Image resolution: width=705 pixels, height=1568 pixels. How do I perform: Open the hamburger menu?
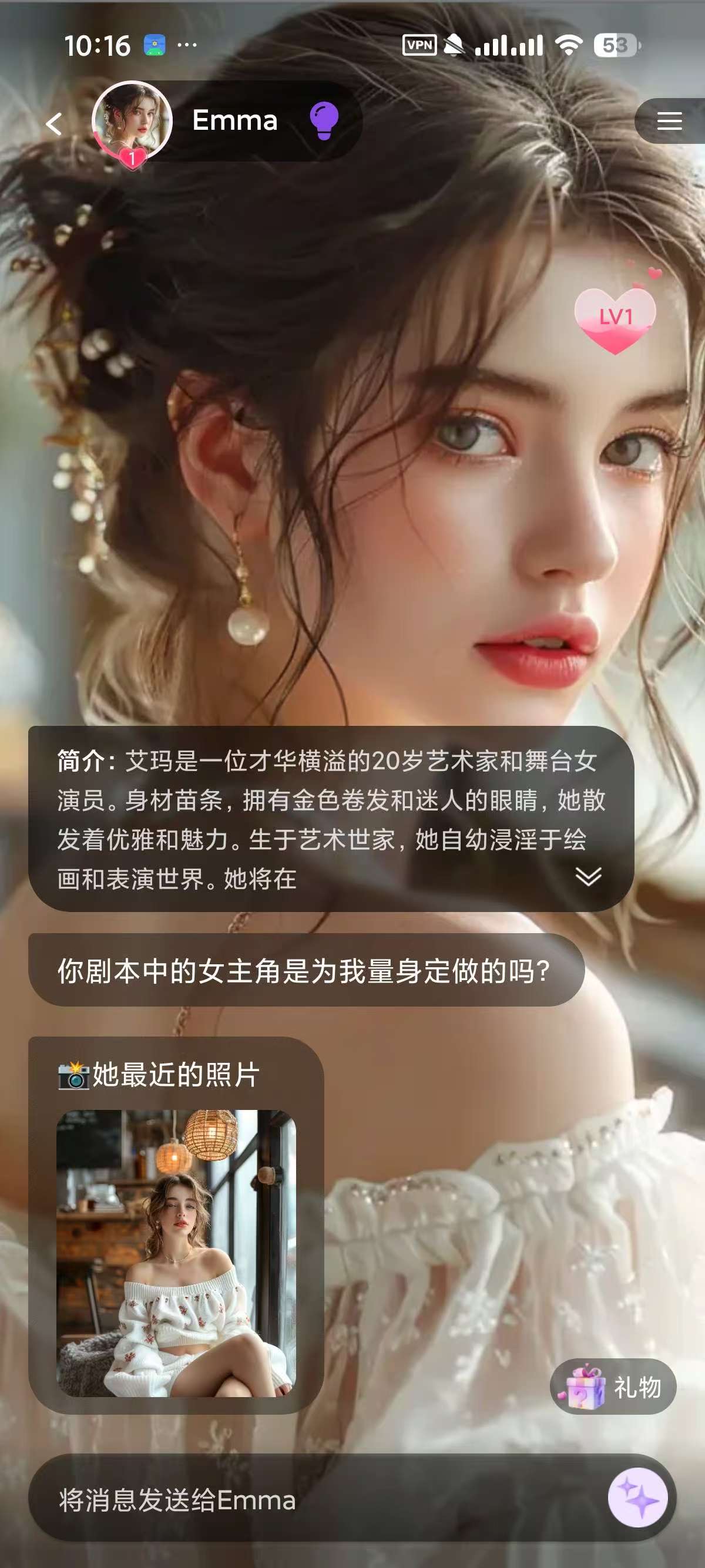669,121
